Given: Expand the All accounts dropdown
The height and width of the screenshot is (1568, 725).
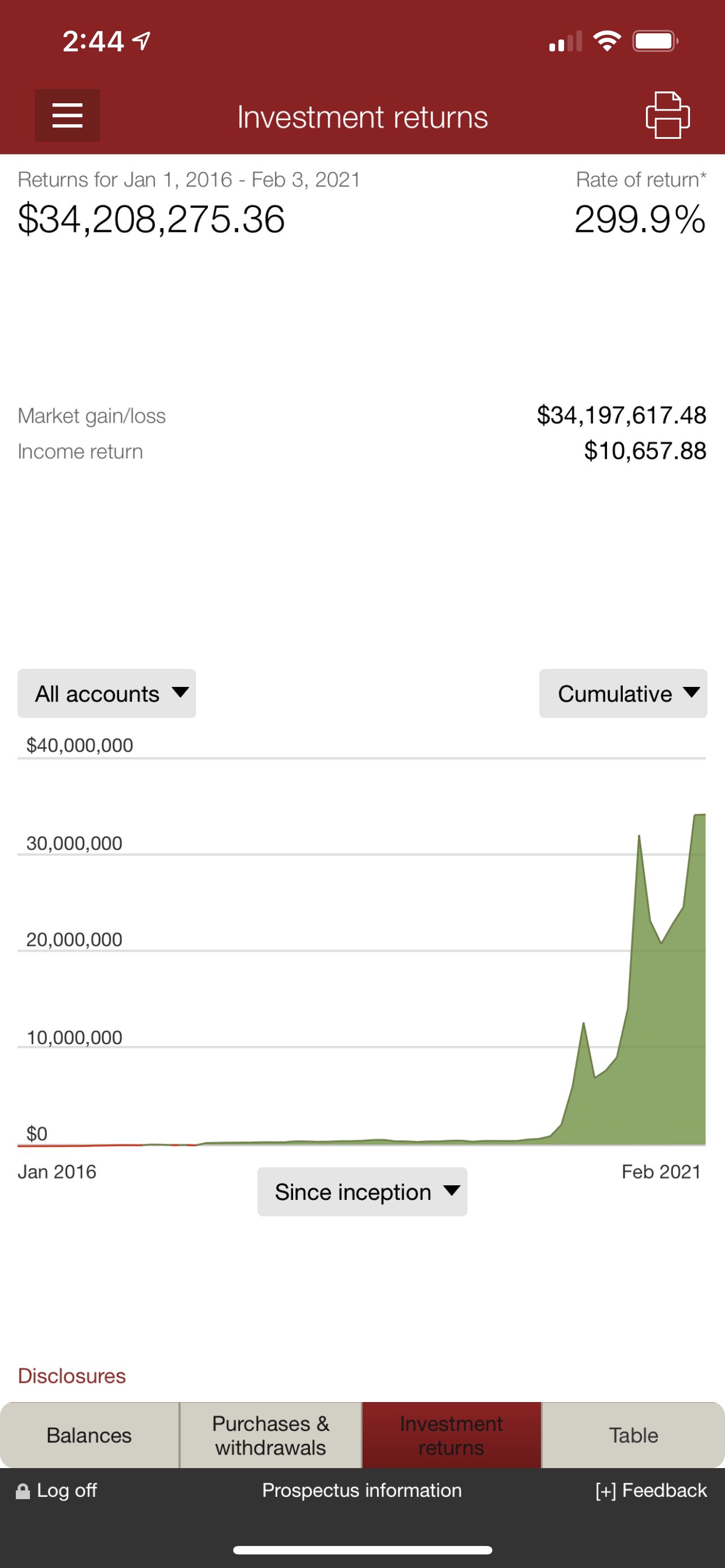Looking at the screenshot, I should [x=107, y=693].
